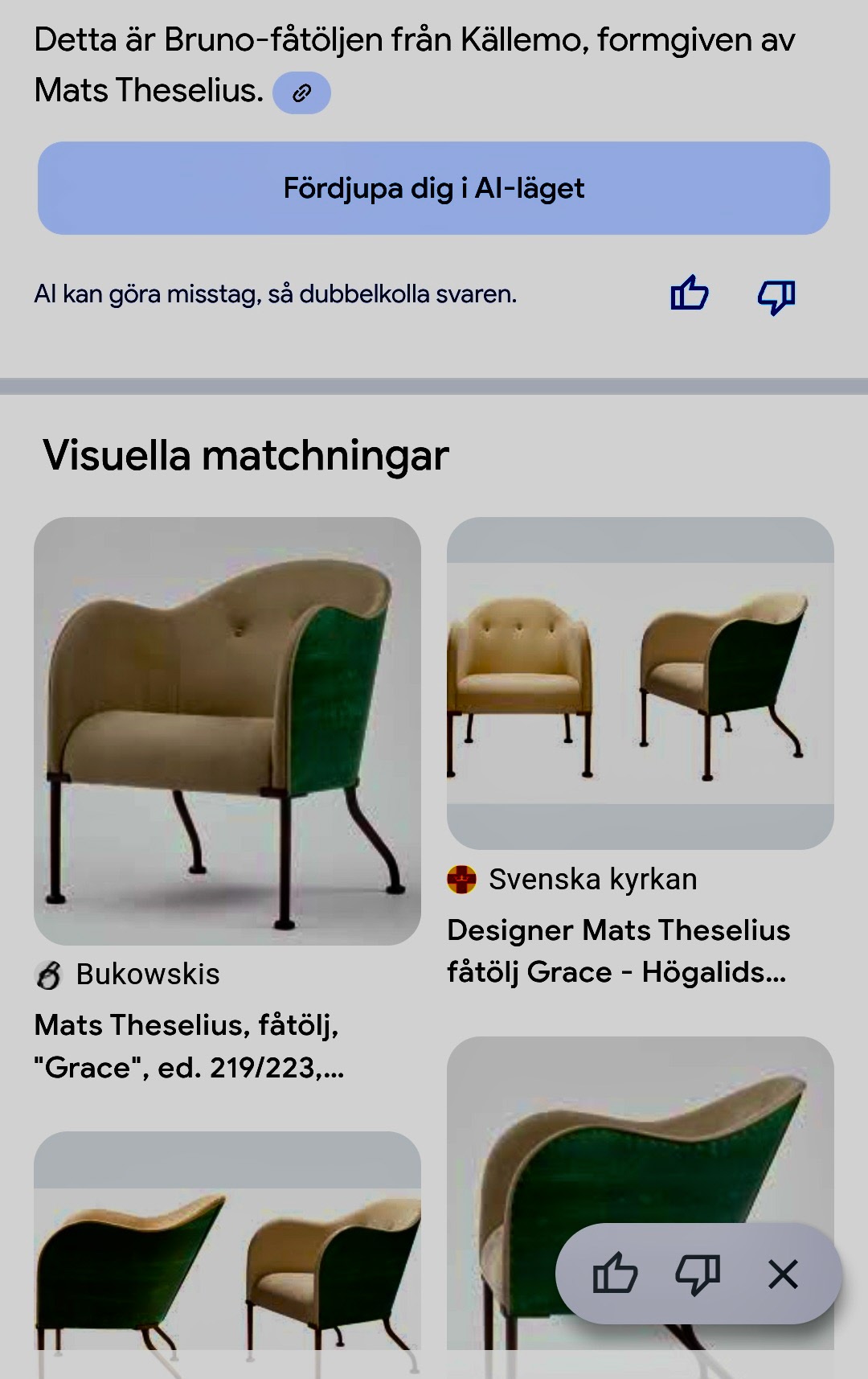The width and height of the screenshot is (868, 1379).
Task: Give thumbs down to the AI answer
Action: click(x=776, y=296)
